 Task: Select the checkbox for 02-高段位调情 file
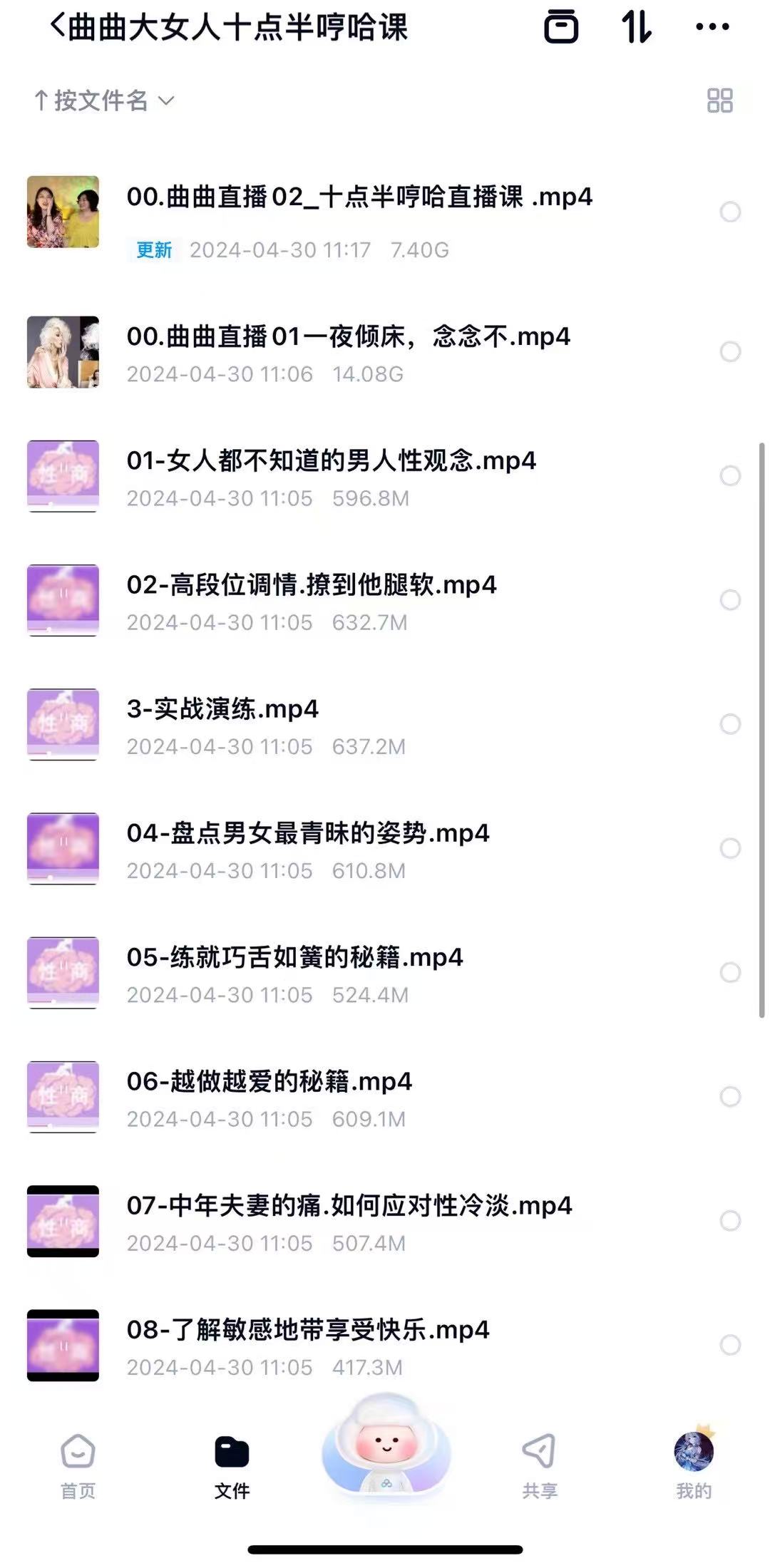click(x=730, y=599)
